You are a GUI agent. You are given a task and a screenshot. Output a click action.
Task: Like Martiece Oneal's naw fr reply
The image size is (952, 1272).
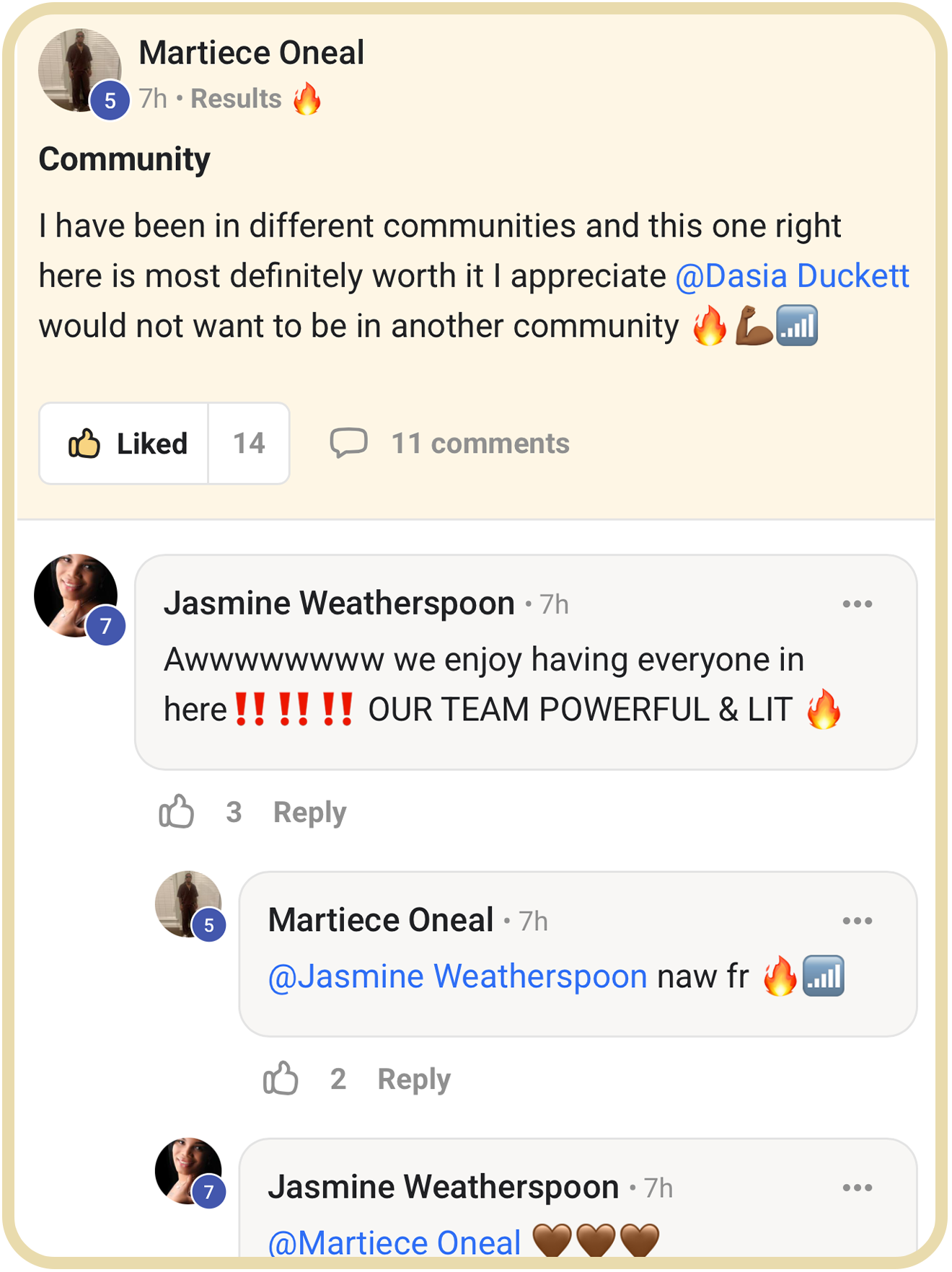281,1079
